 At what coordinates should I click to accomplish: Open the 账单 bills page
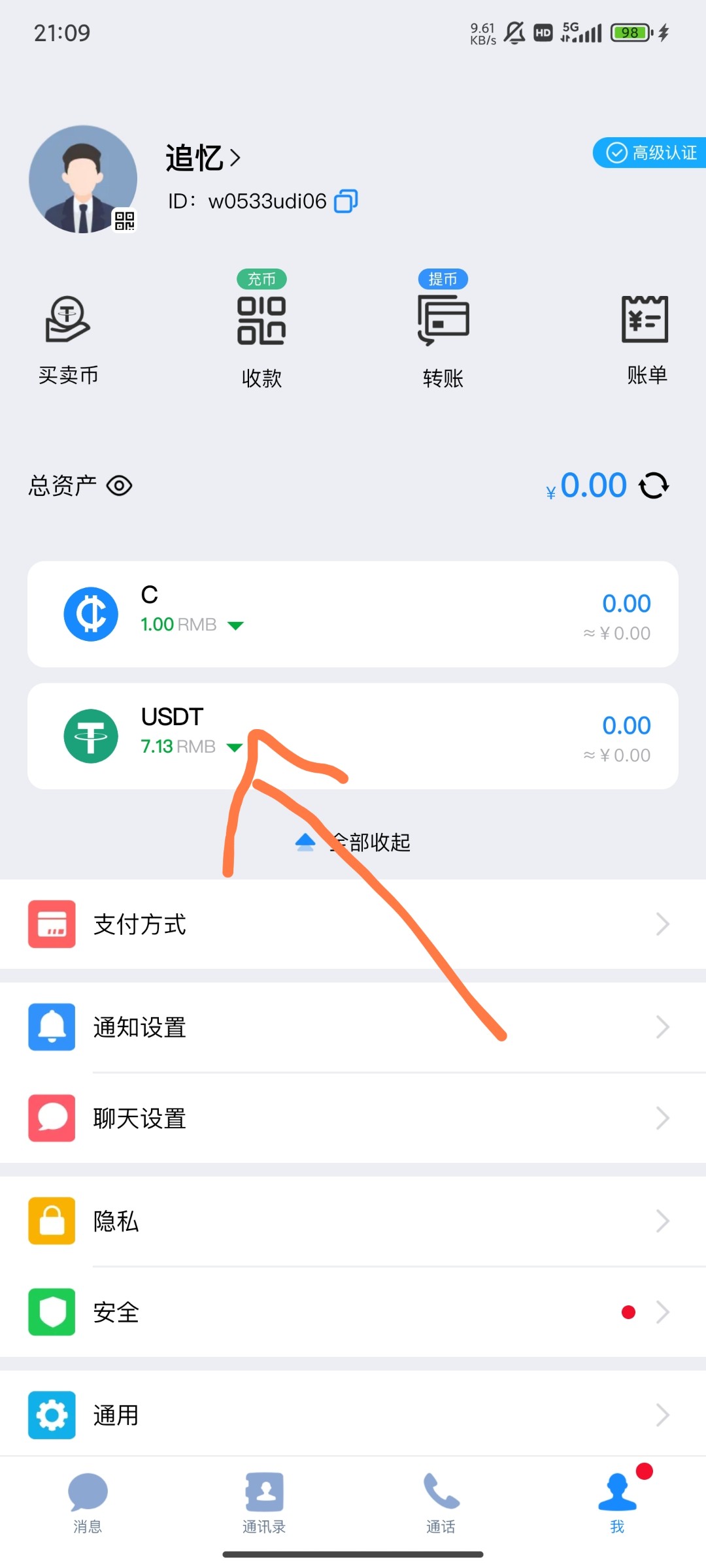click(x=645, y=338)
